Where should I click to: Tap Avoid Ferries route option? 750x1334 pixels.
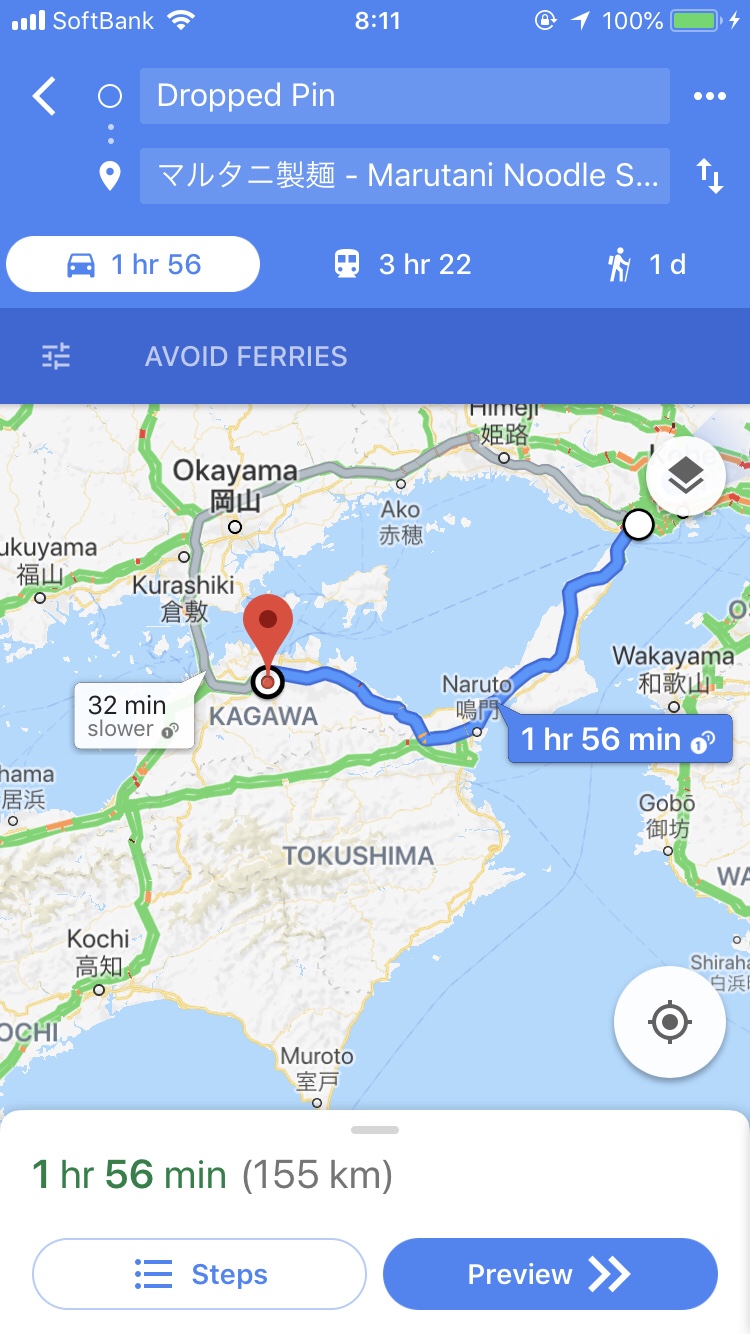click(246, 356)
